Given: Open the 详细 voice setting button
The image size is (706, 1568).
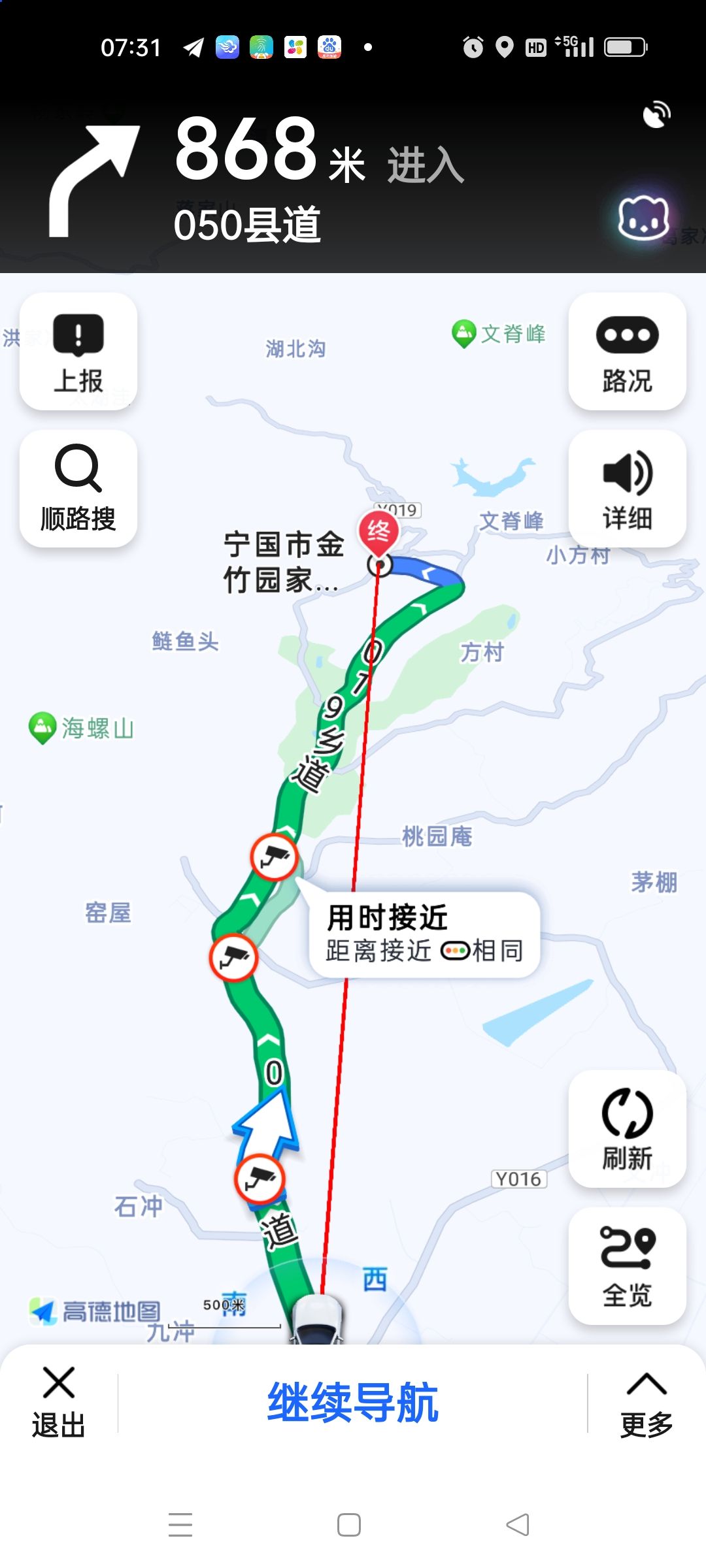Looking at the screenshot, I should pos(627,489).
